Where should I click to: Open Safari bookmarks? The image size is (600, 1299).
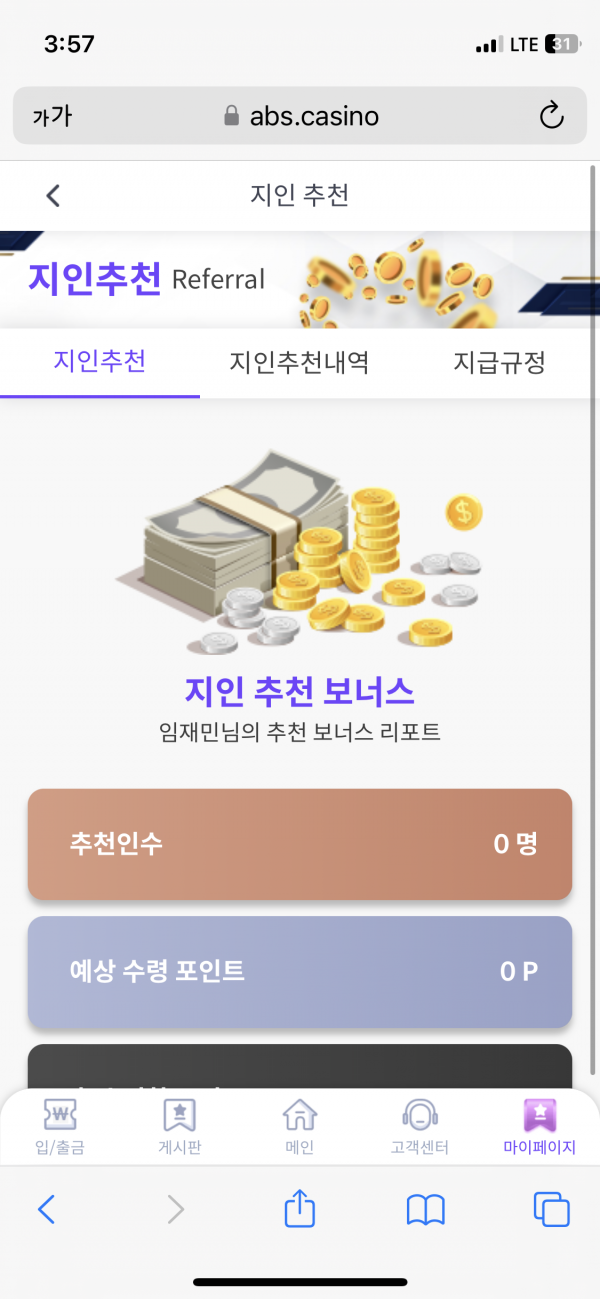(x=425, y=1210)
